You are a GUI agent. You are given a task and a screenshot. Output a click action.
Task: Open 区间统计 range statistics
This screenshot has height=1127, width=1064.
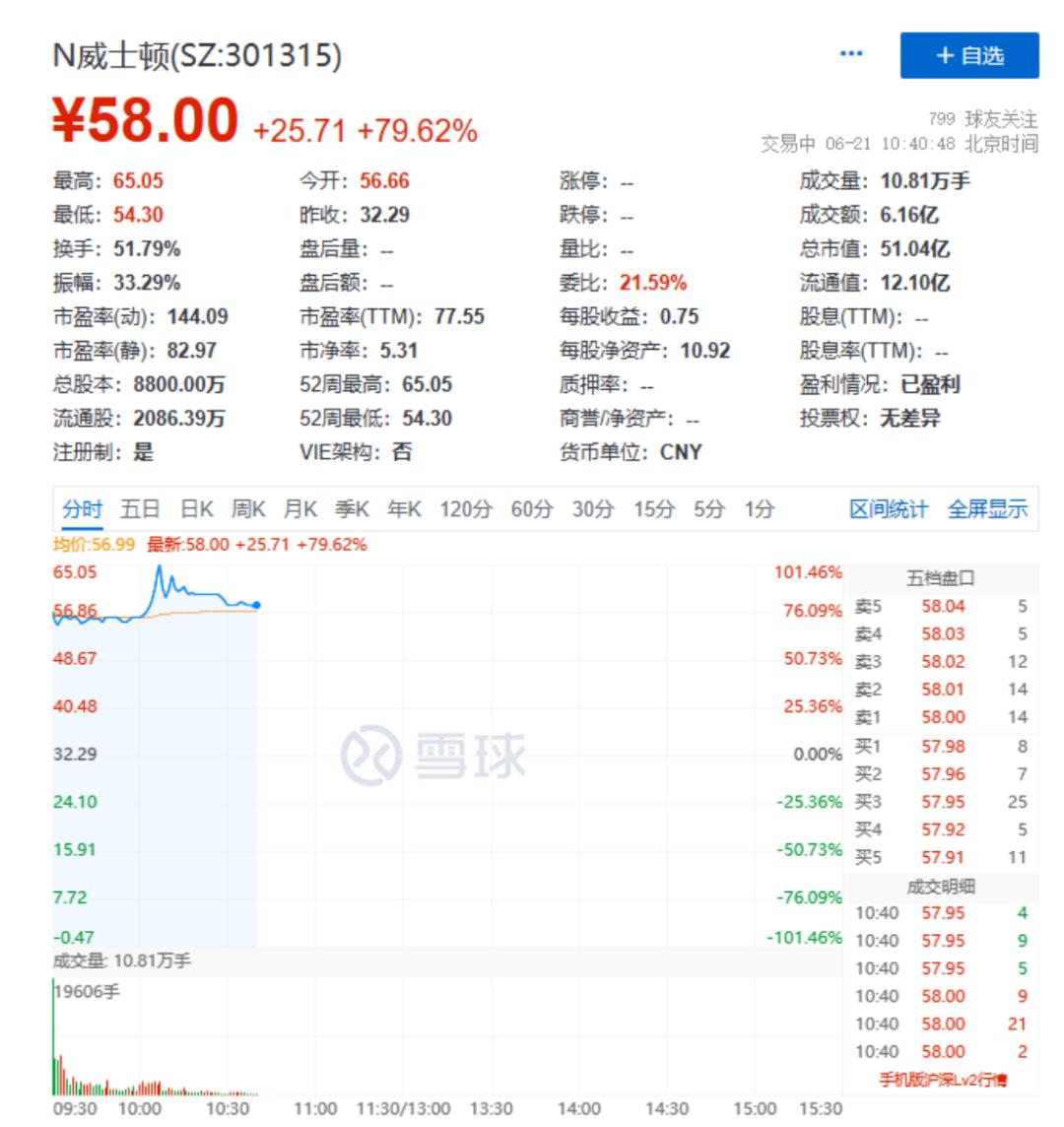889,509
